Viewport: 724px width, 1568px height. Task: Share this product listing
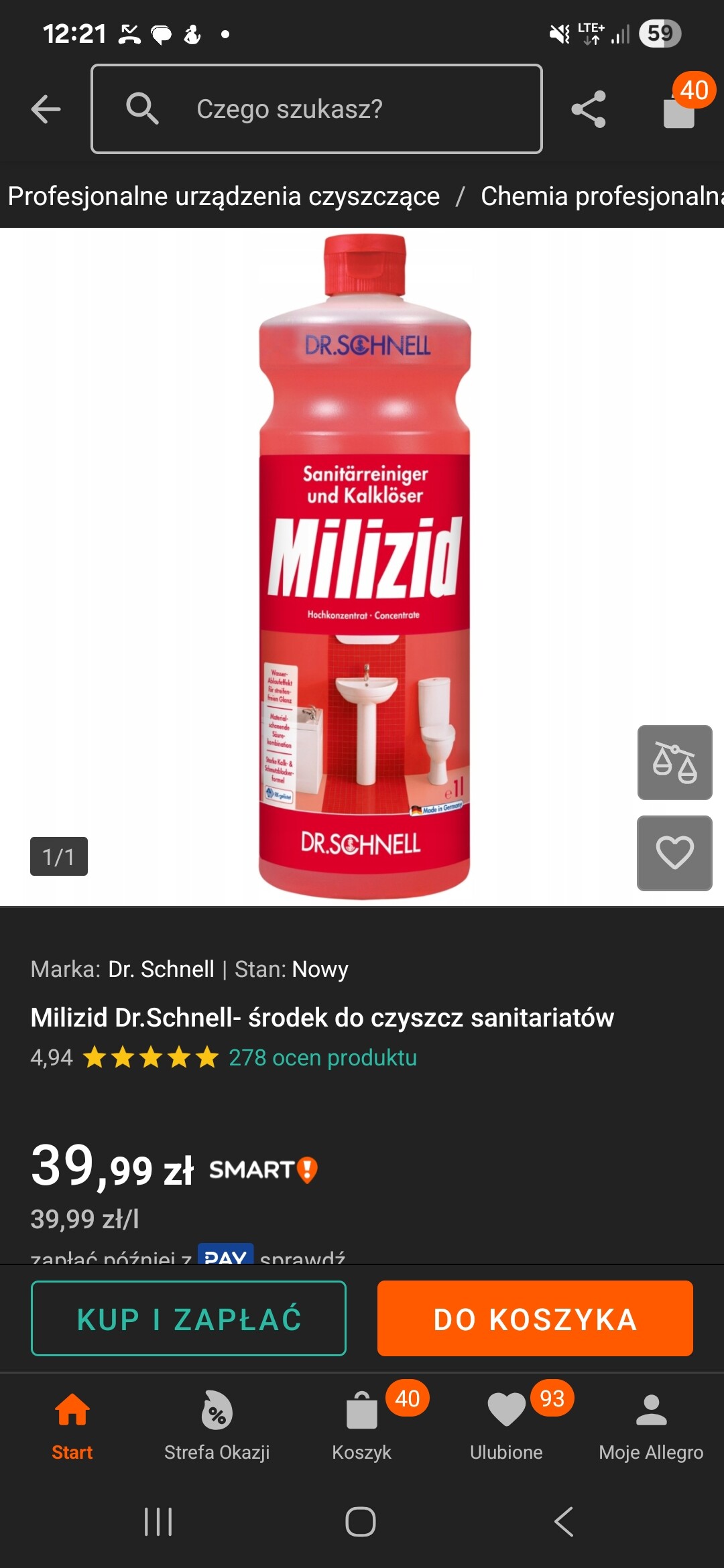(x=589, y=109)
